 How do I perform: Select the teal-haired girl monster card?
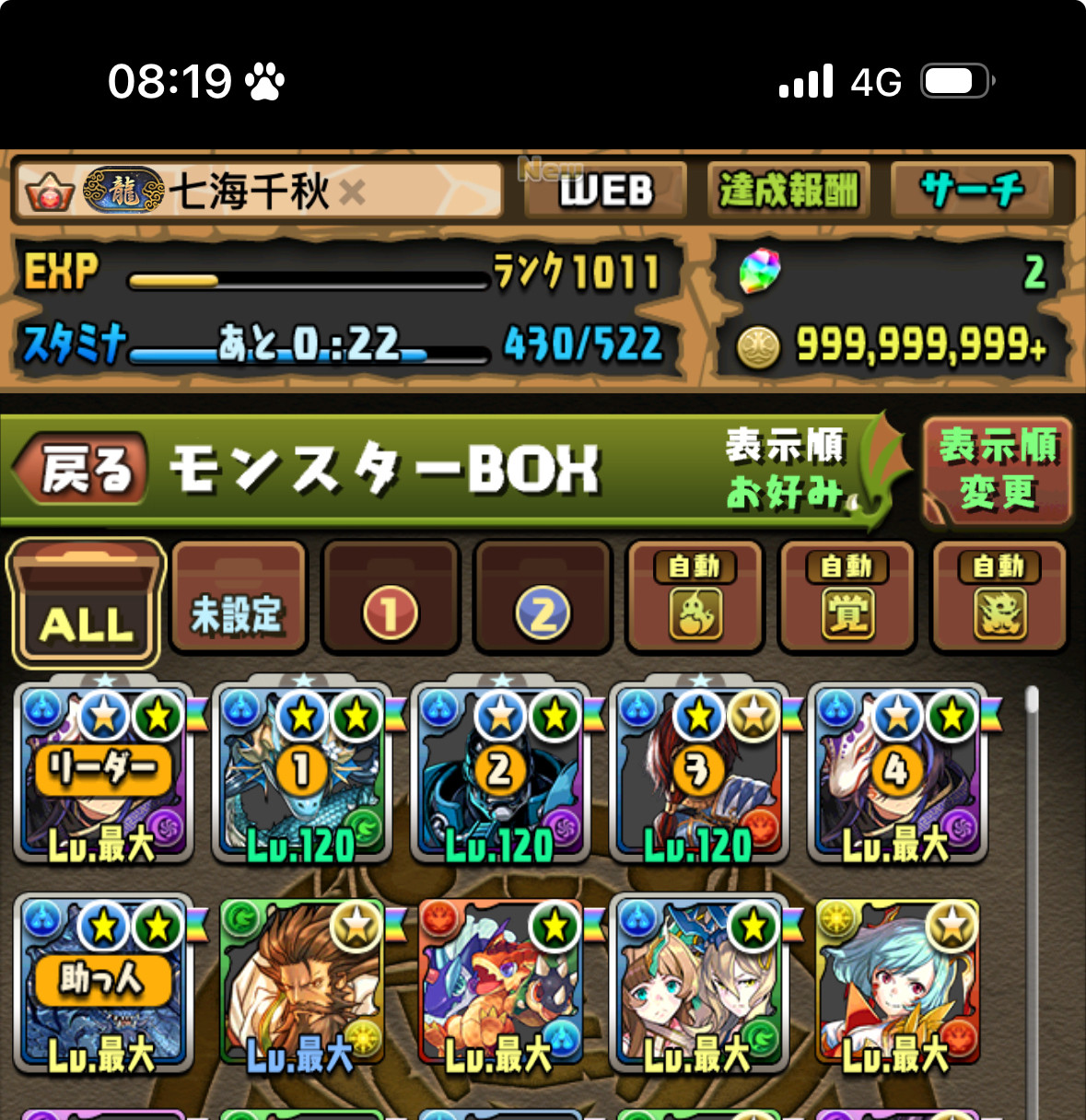pos(897,984)
